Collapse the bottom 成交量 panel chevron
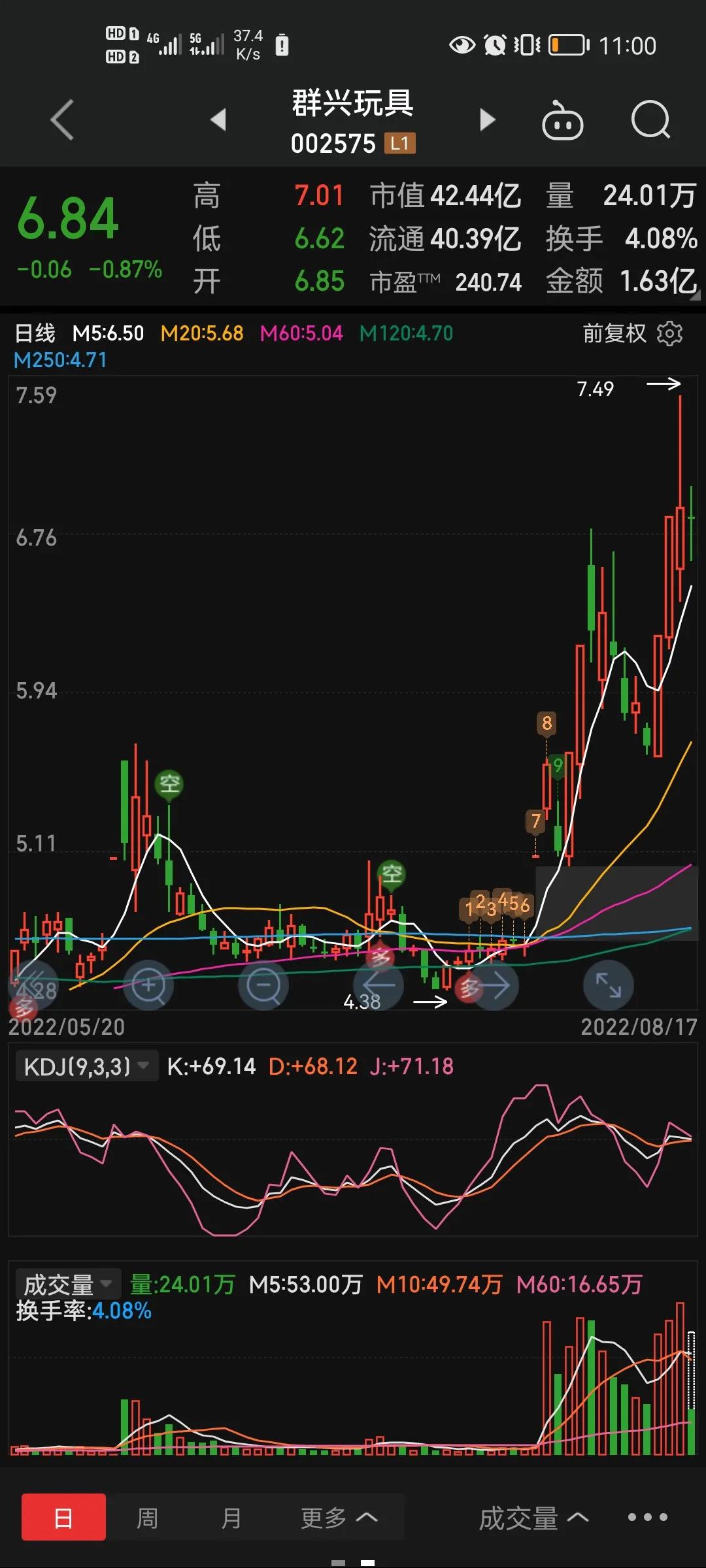 click(578, 1518)
